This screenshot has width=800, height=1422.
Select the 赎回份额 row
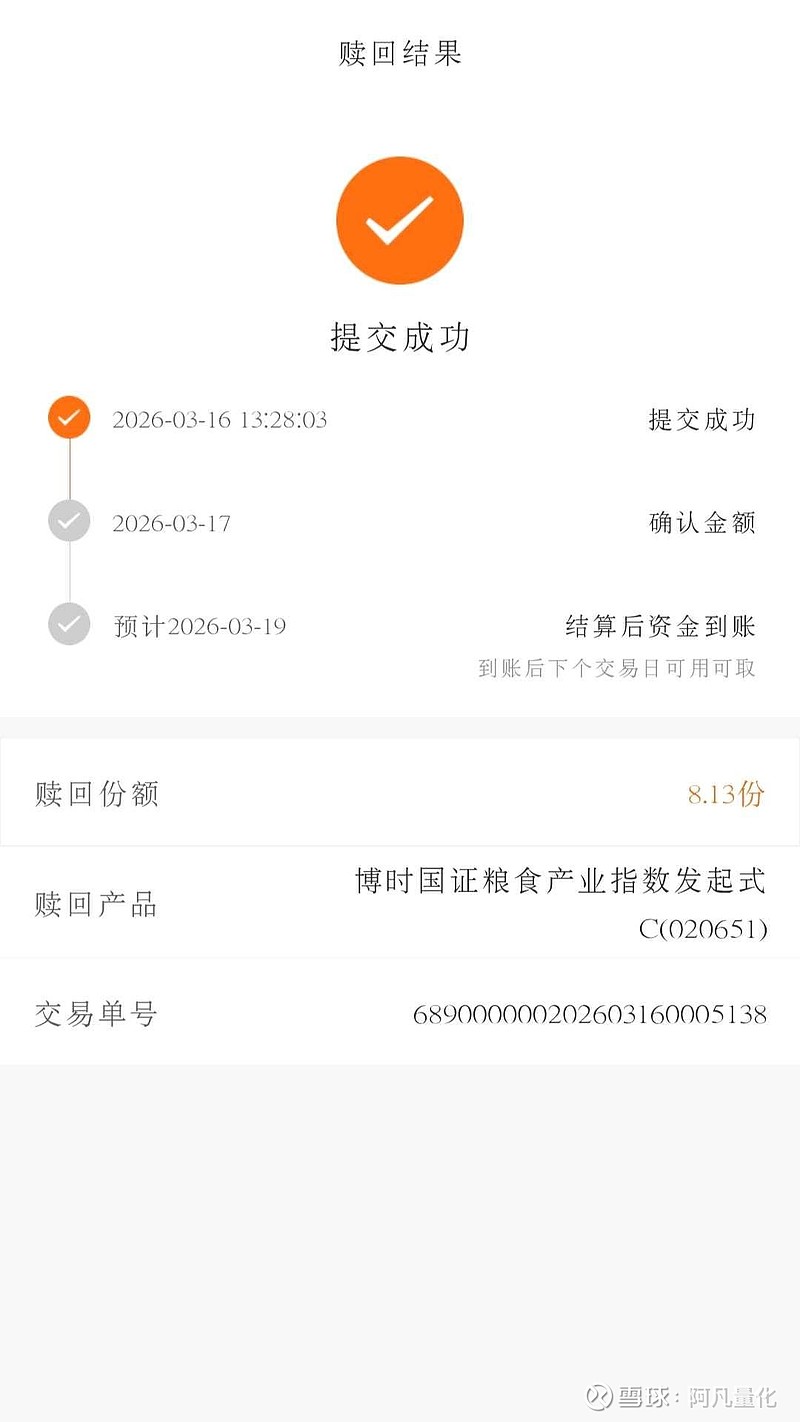click(93, 794)
